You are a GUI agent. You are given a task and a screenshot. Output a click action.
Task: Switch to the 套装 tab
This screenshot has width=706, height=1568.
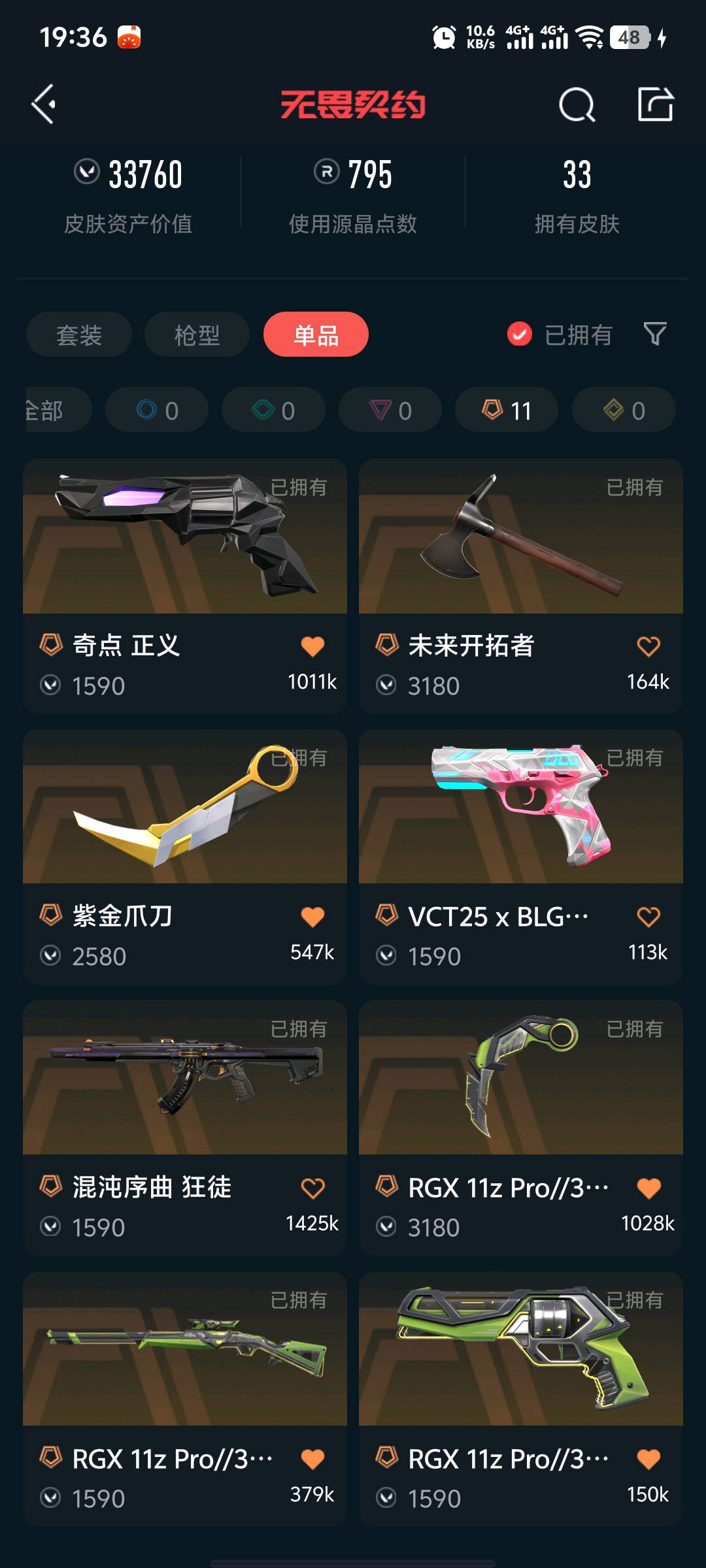[x=79, y=335]
